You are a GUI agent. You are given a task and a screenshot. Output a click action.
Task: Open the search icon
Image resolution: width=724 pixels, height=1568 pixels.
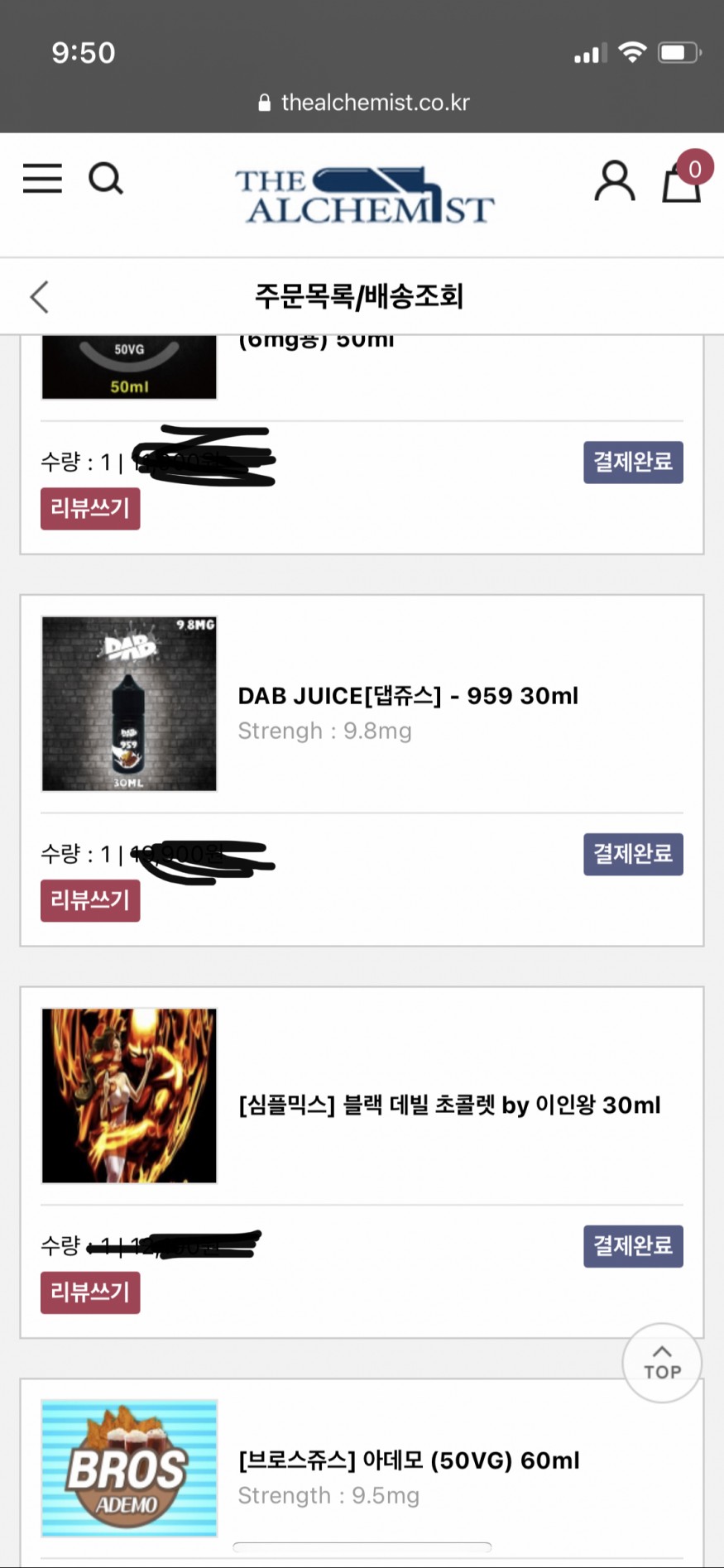[x=106, y=179]
